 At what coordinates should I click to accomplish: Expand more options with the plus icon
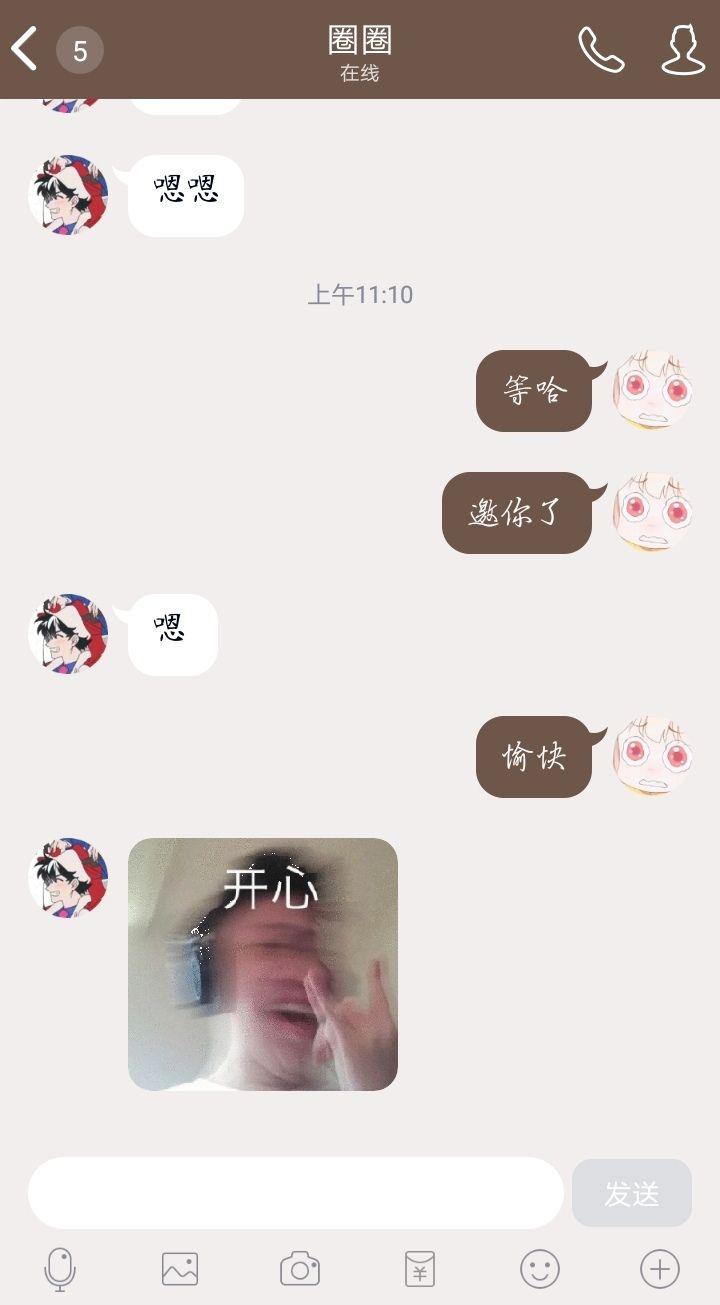(660, 1269)
